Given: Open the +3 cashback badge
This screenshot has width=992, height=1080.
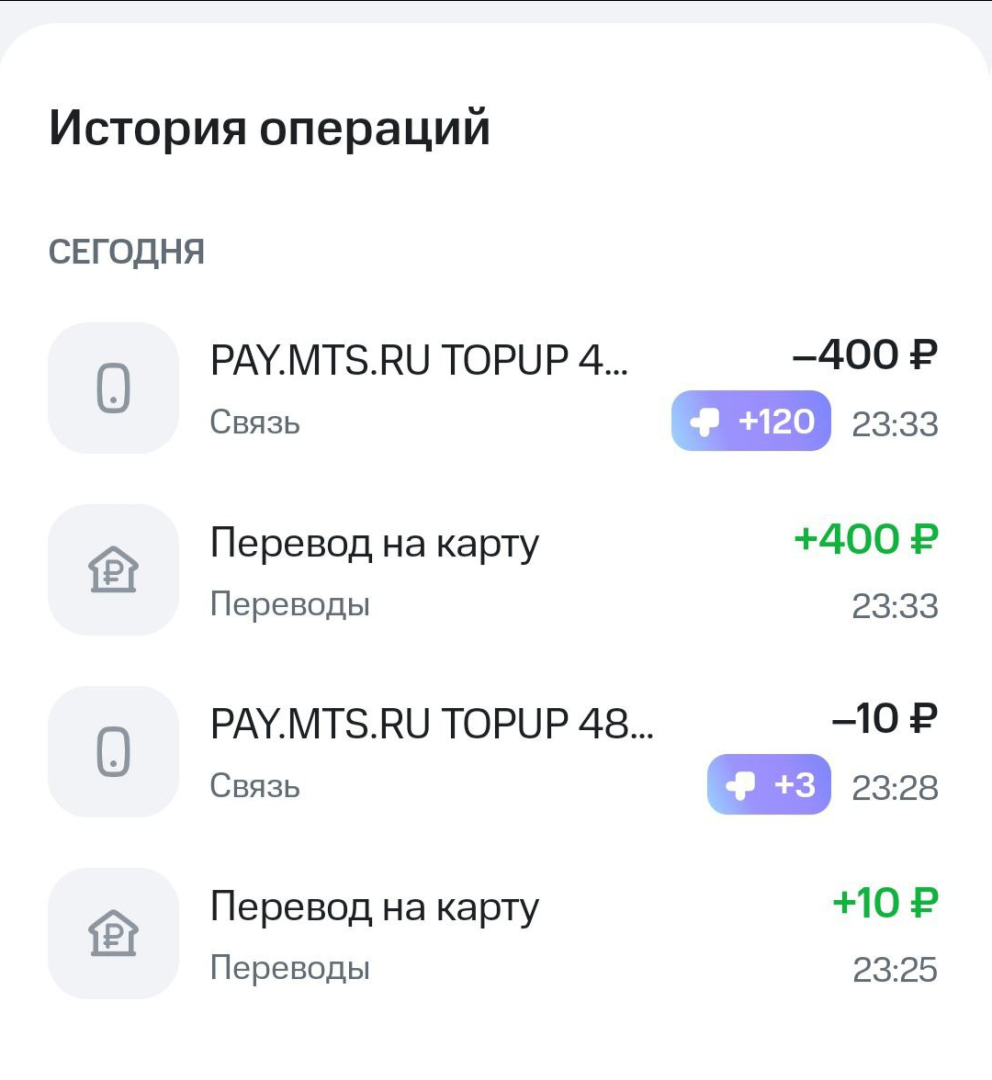Looking at the screenshot, I should coord(768,786).
